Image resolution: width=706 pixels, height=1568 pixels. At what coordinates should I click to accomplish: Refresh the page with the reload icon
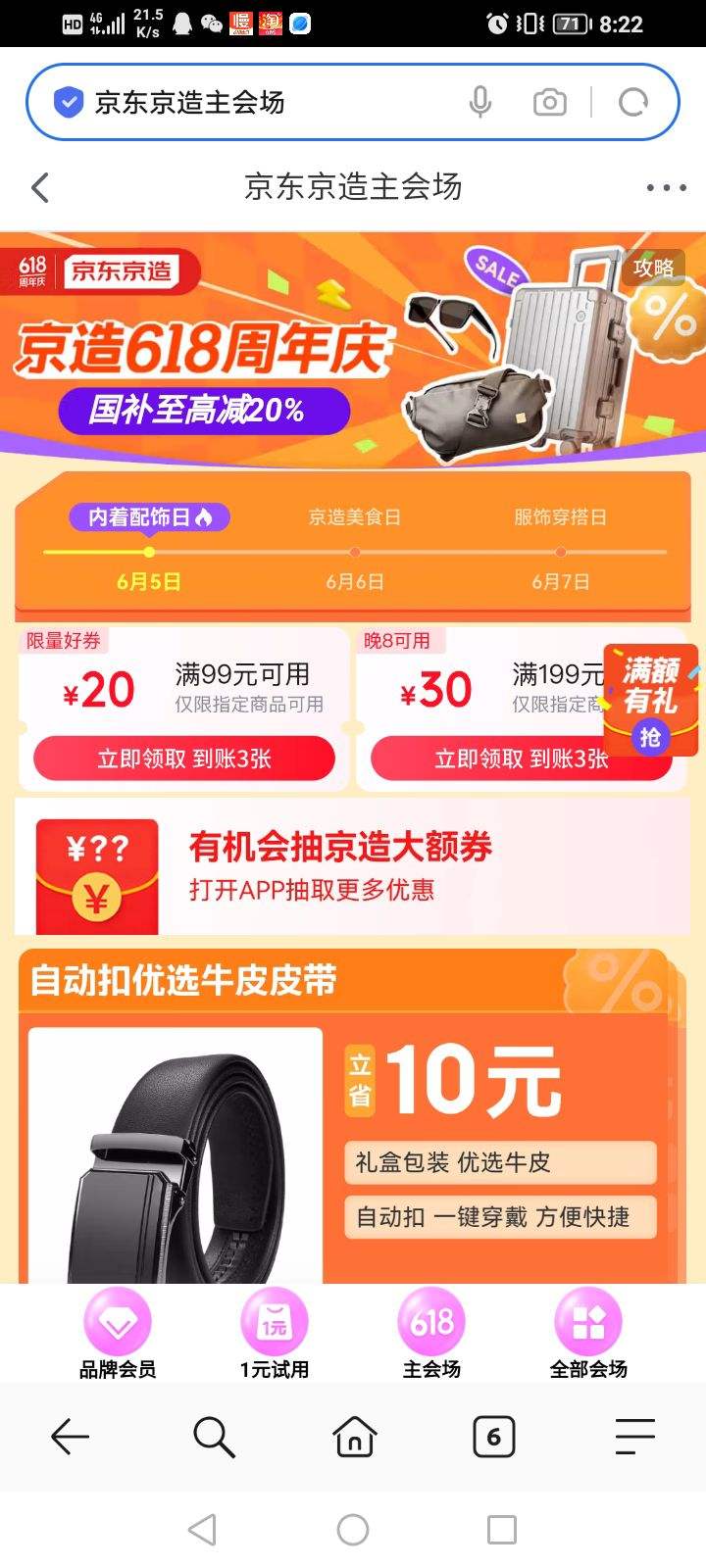[633, 101]
